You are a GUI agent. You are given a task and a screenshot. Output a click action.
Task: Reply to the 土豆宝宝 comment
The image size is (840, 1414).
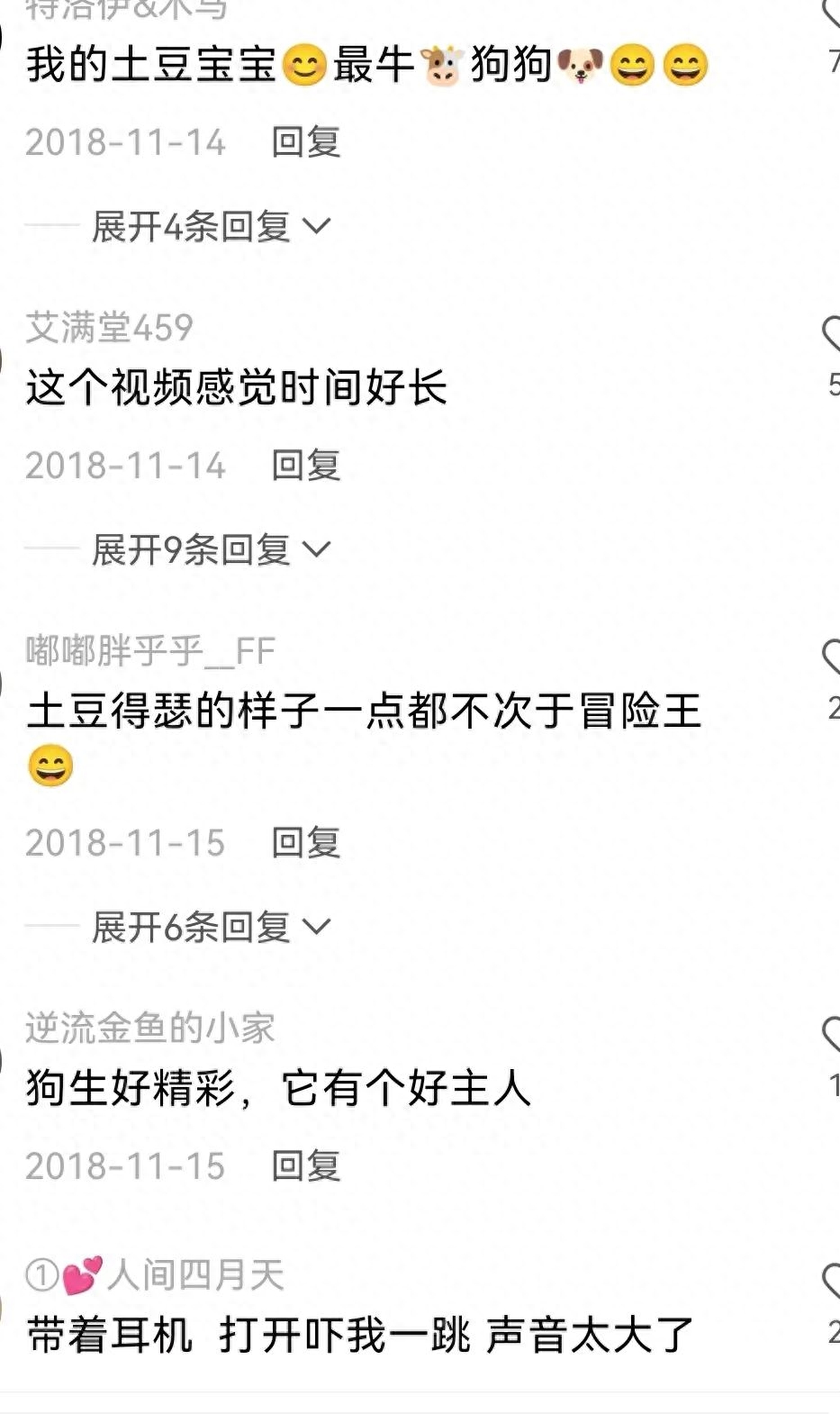point(306,142)
